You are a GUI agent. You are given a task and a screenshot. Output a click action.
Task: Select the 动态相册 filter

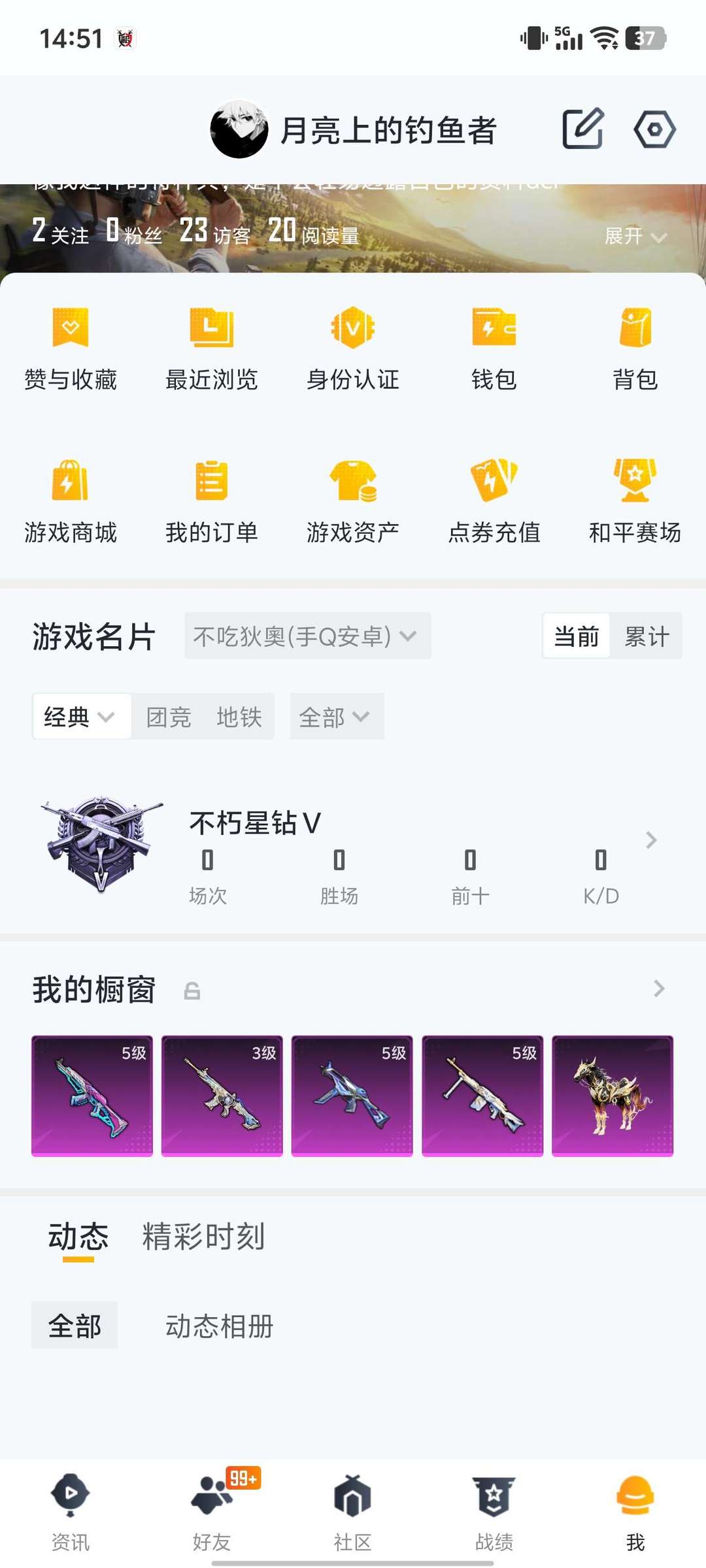point(220,1326)
